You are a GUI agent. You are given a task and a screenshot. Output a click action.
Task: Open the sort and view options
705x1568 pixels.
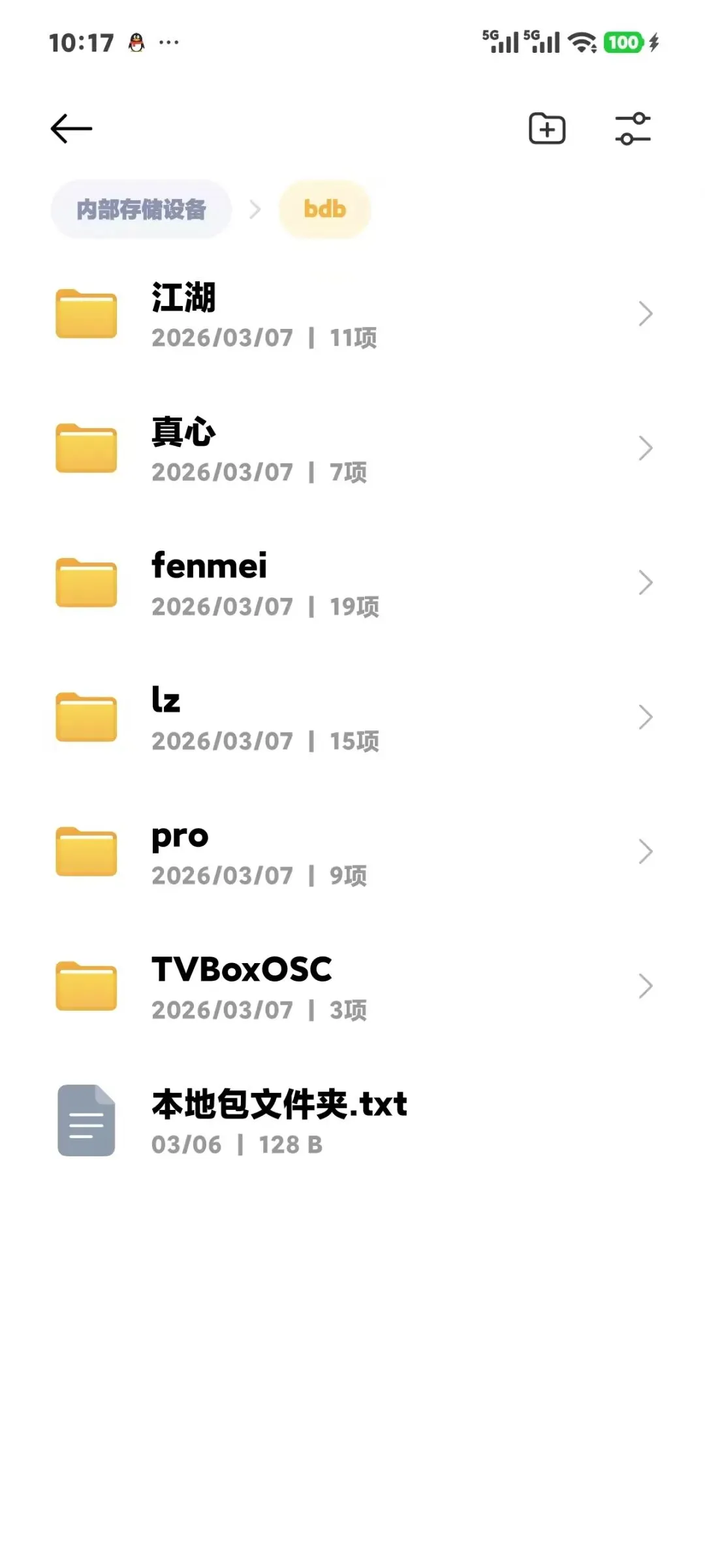(633, 129)
